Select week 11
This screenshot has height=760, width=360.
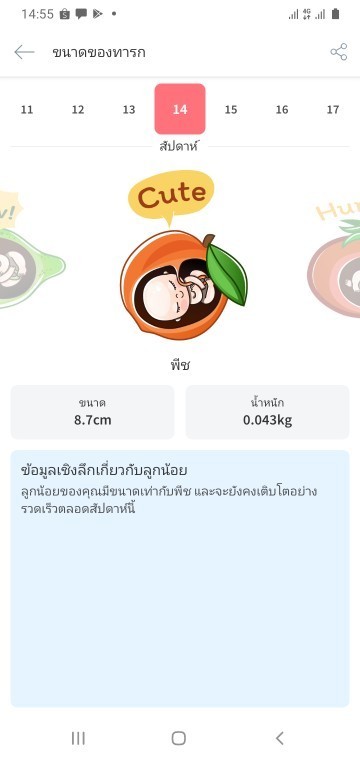click(x=27, y=110)
